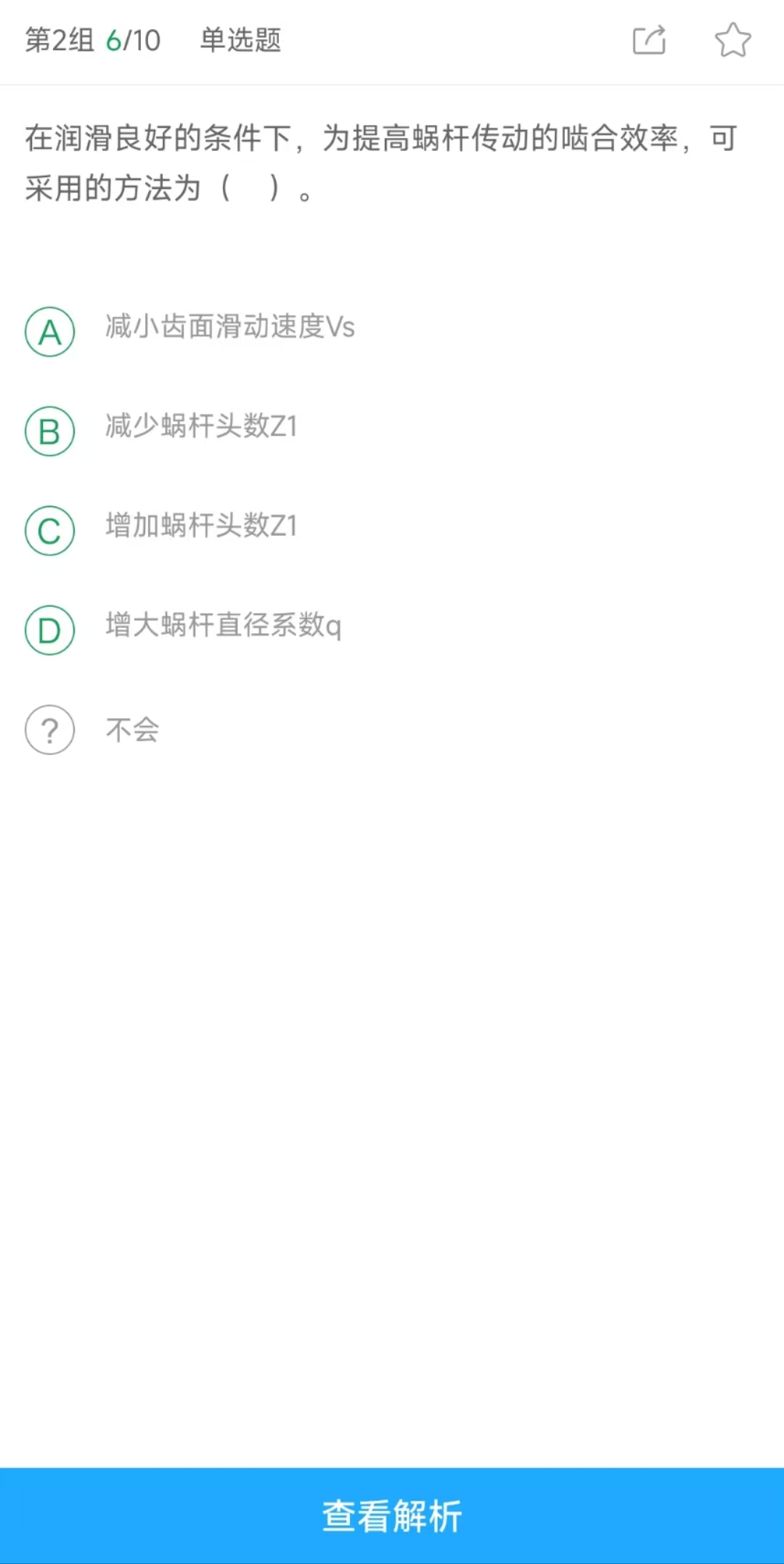Select answer A 减小齿面滑动速度Vs

tap(50, 332)
